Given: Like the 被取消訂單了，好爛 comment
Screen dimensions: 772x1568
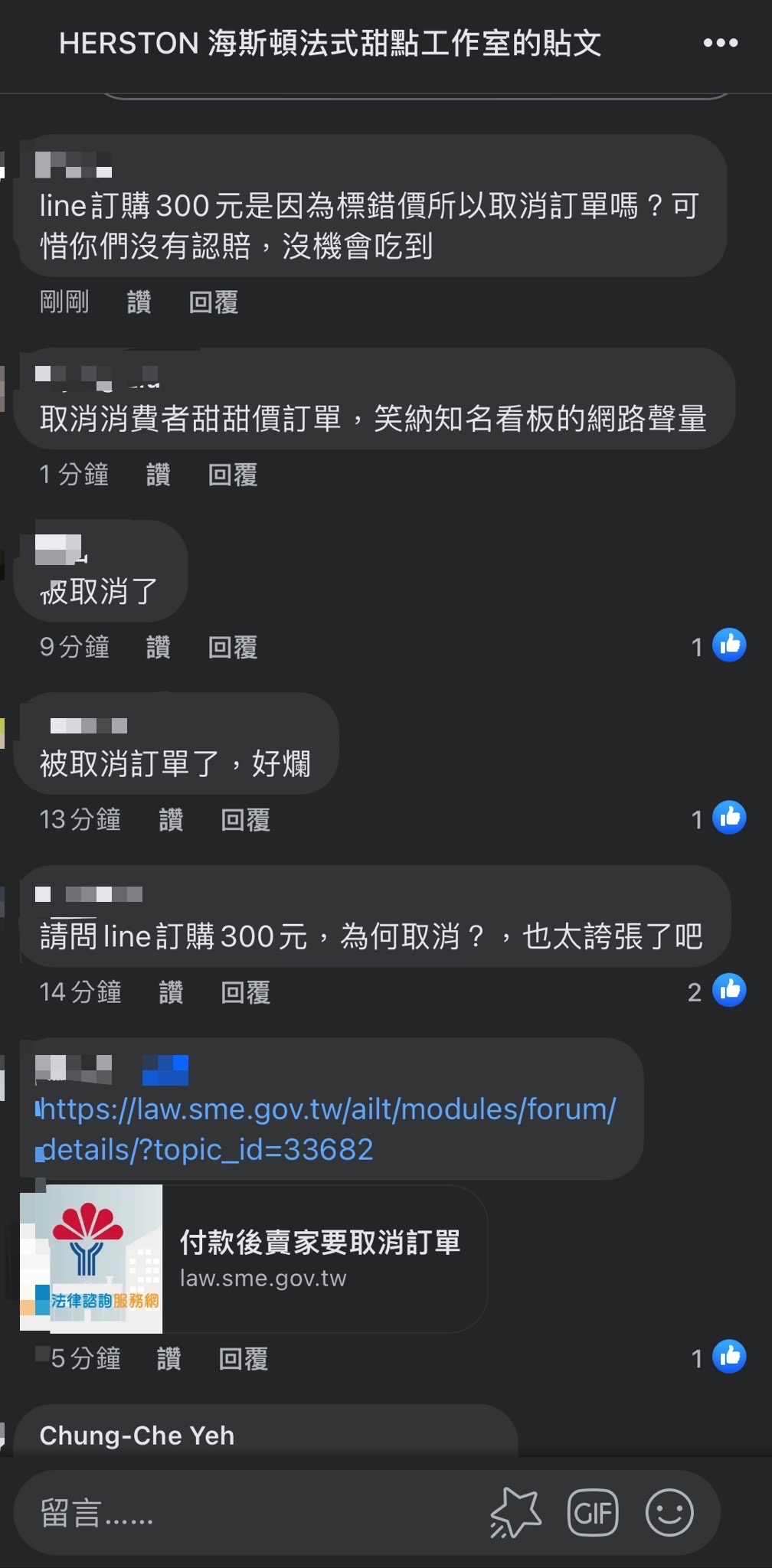Looking at the screenshot, I should [x=170, y=820].
